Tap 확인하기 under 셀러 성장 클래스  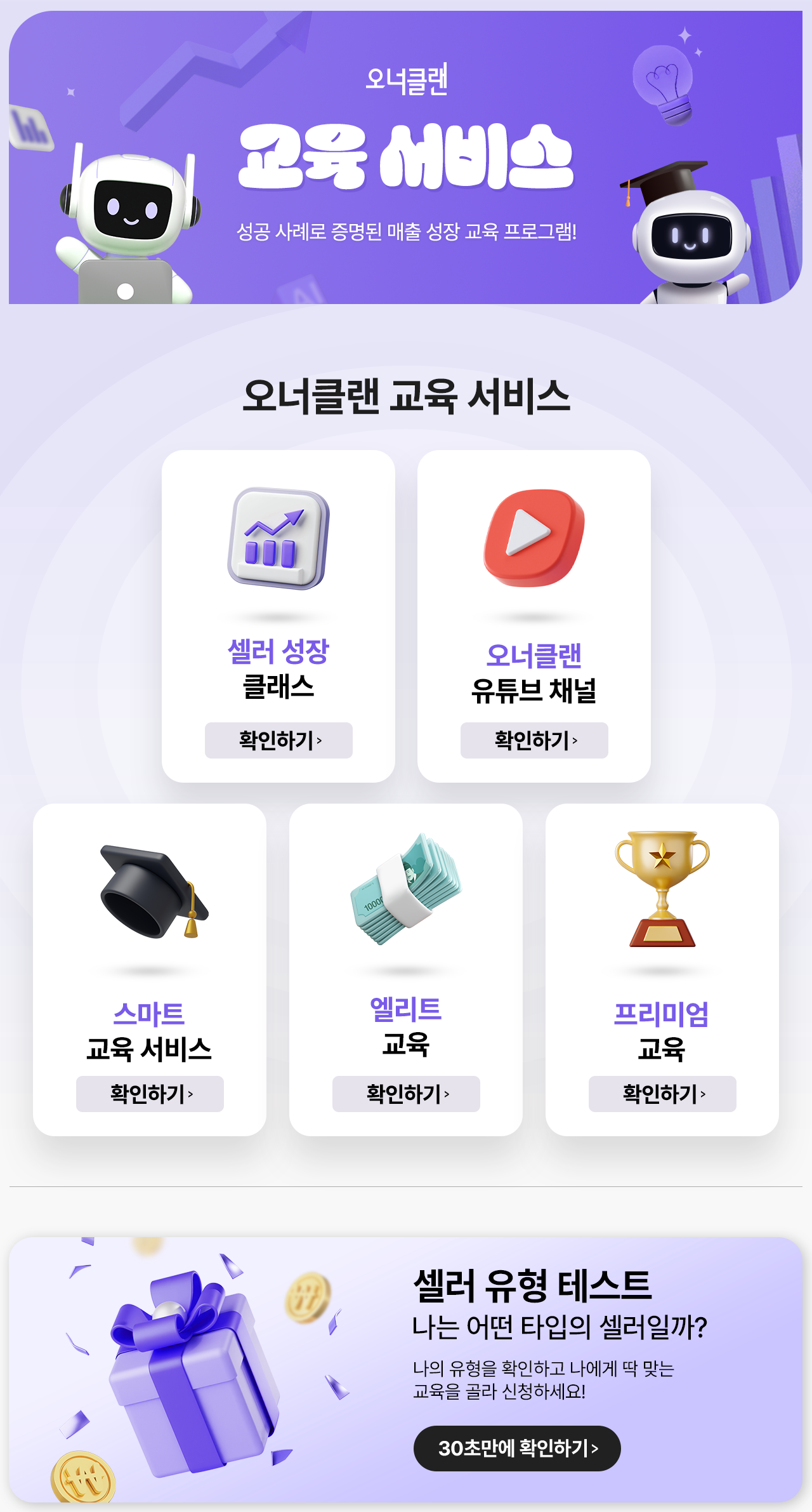[278, 740]
